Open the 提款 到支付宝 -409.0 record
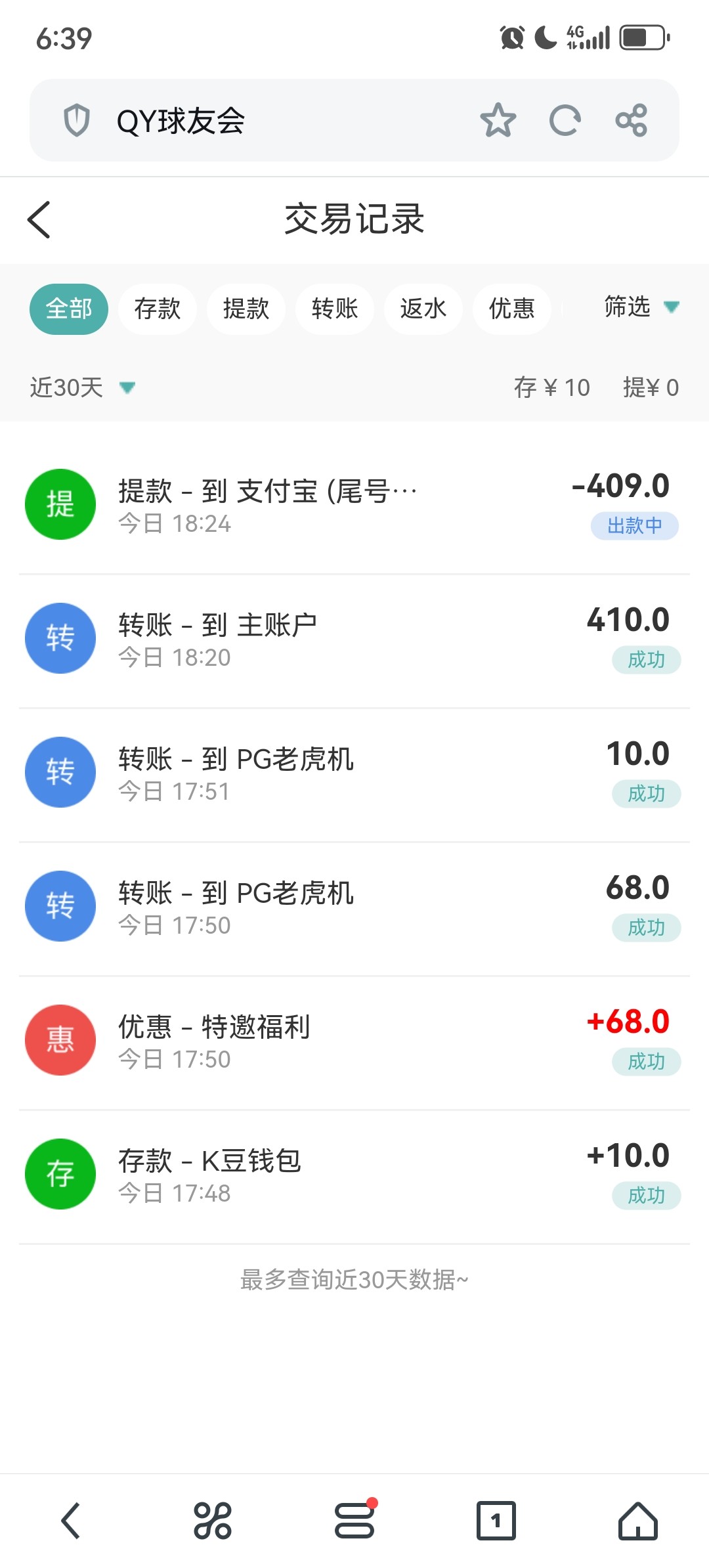The height and width of the screenshot is (1568, 709). (x=354, y=506)
